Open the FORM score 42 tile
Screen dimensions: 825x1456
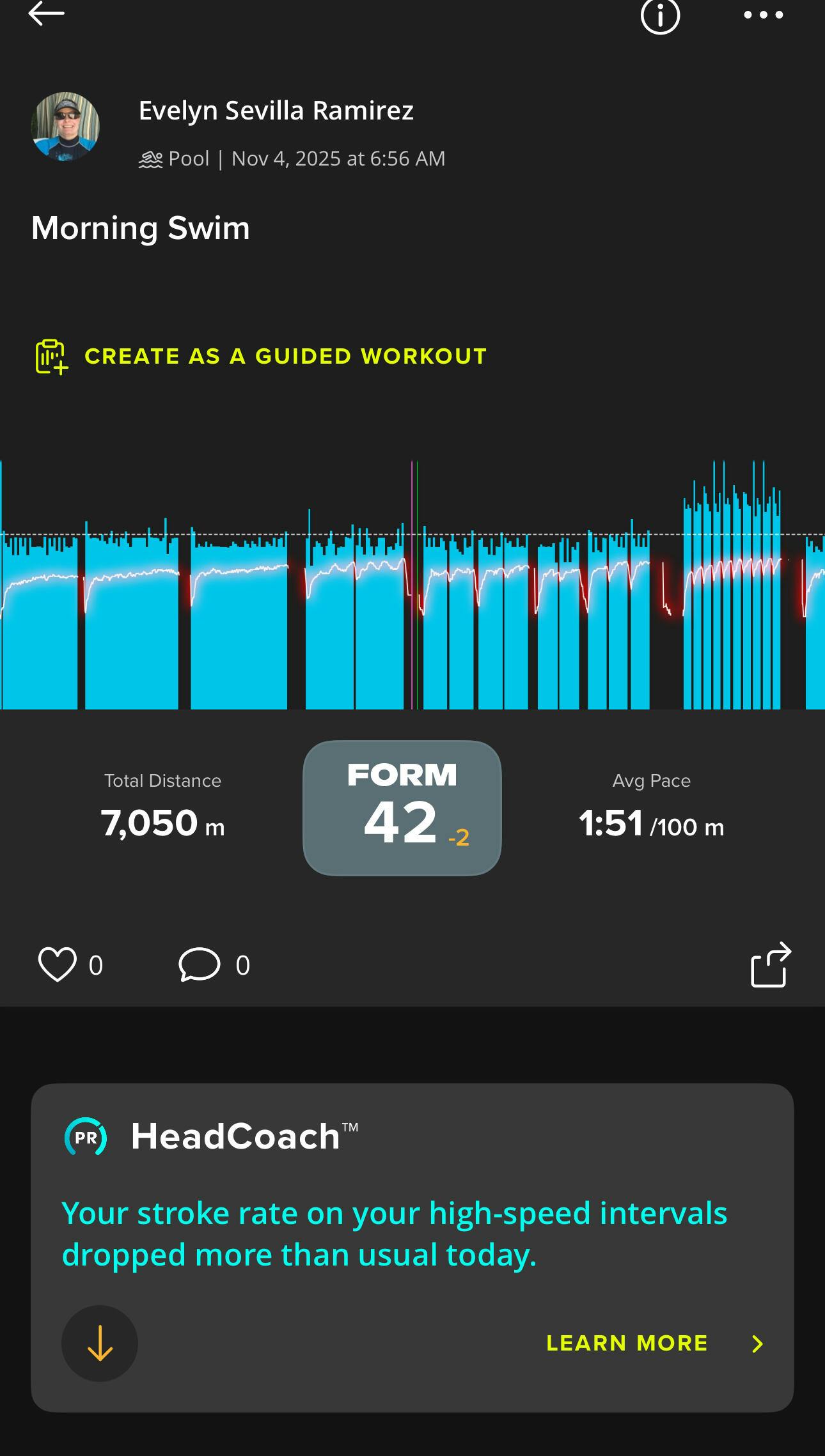pos(402,808)
